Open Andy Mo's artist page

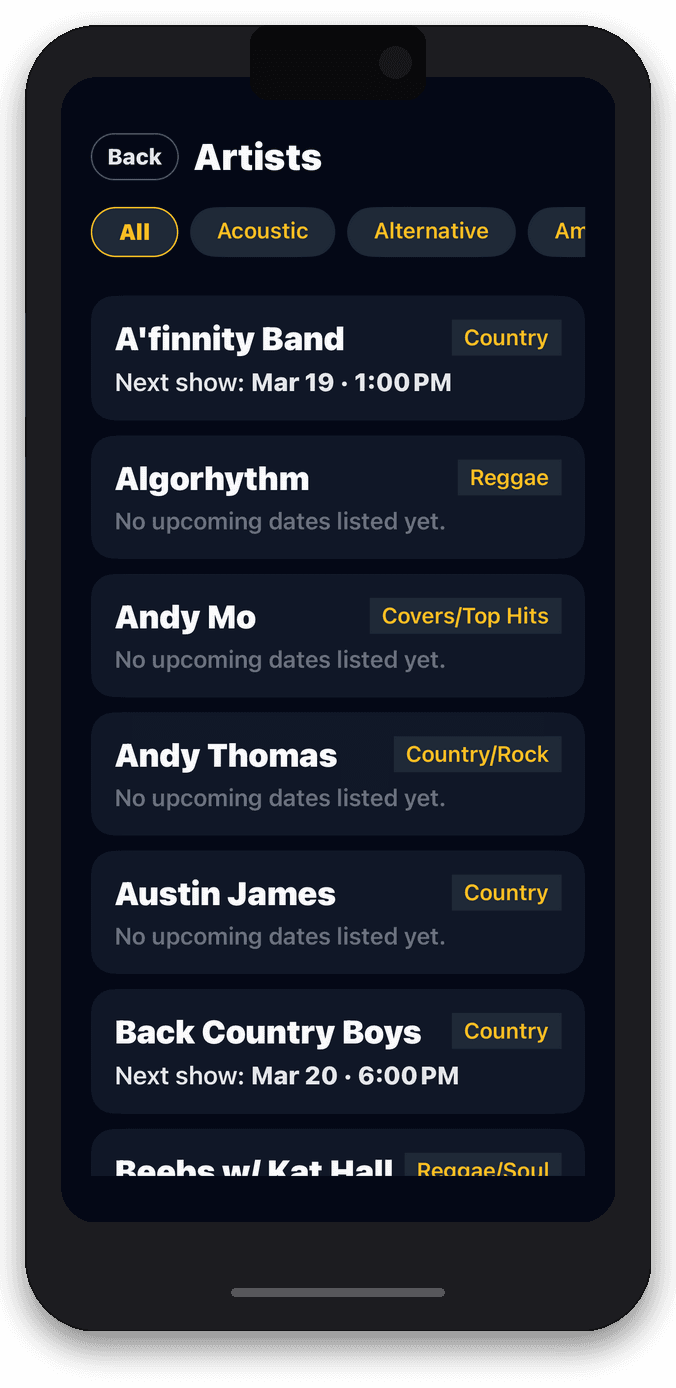pos(337,635)
